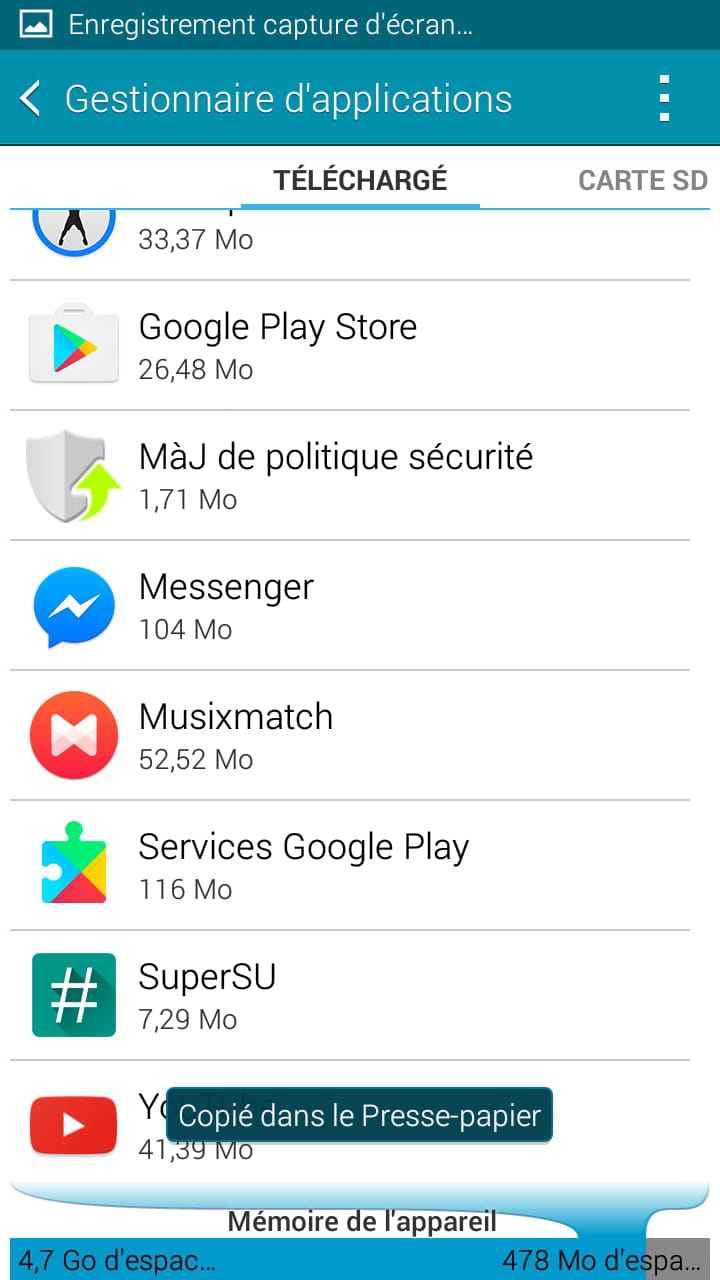720x1280 pixels.
Task: Open MàJ de politique sécurité entry
Action: 350,476
